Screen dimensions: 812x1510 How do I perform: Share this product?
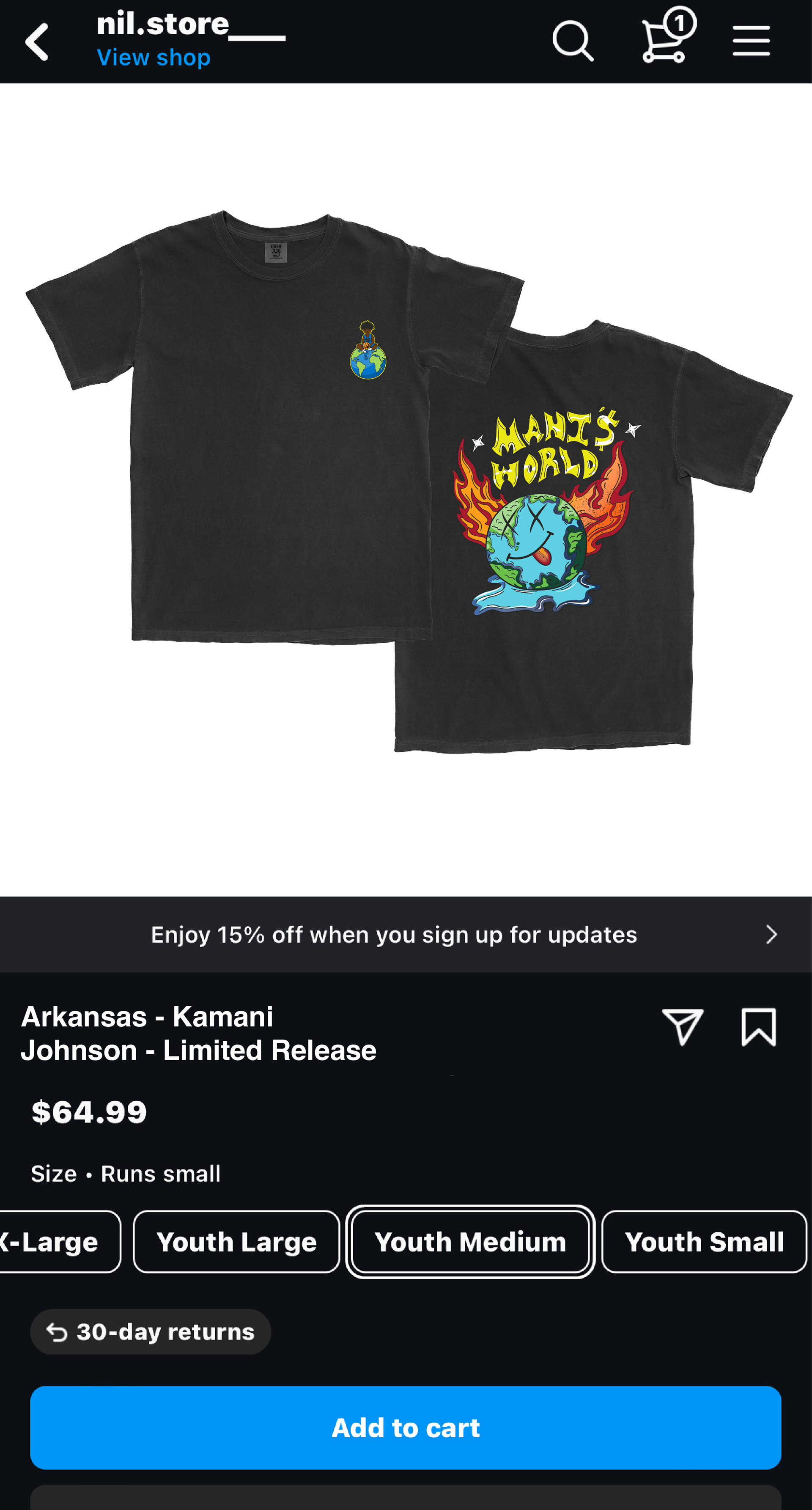pos(683,1027)
